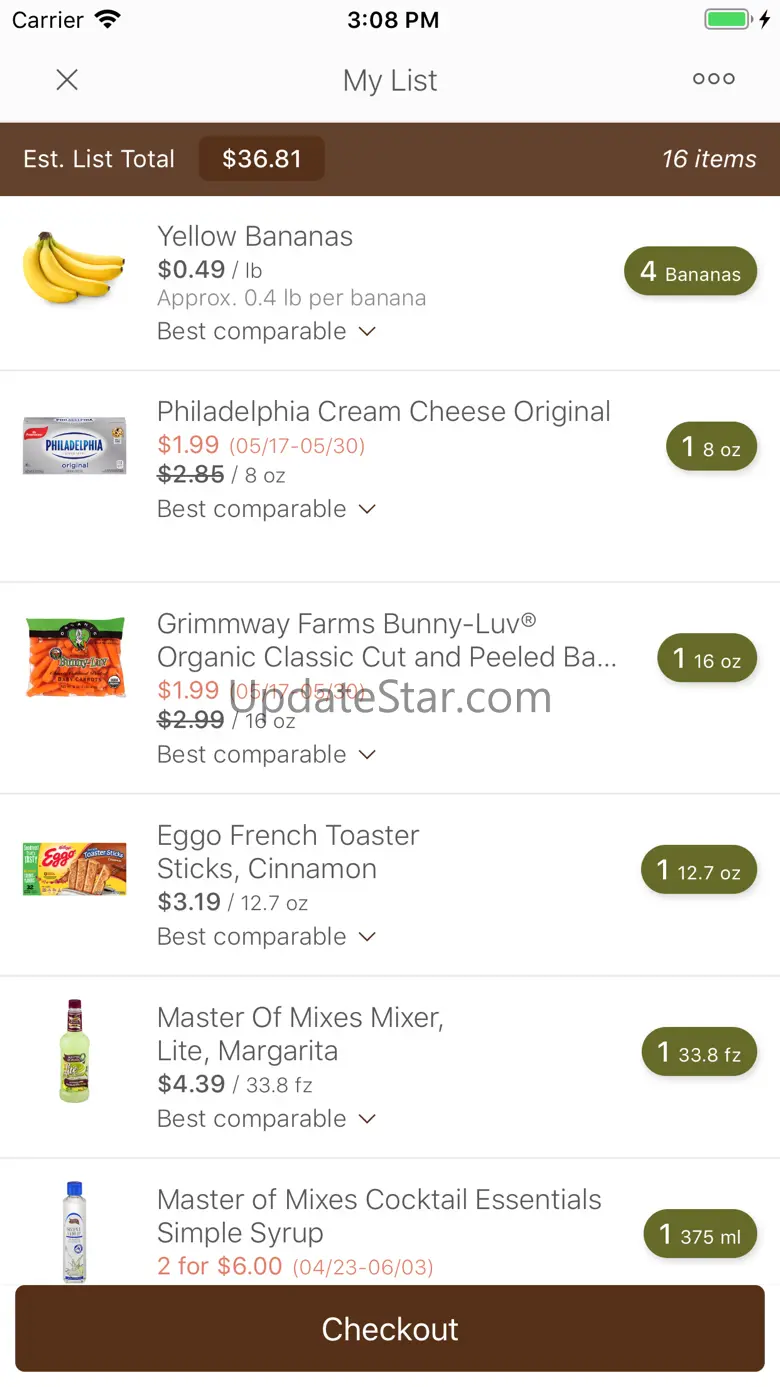Change the Yellow Bananas quantity

[x=690, y=272]
